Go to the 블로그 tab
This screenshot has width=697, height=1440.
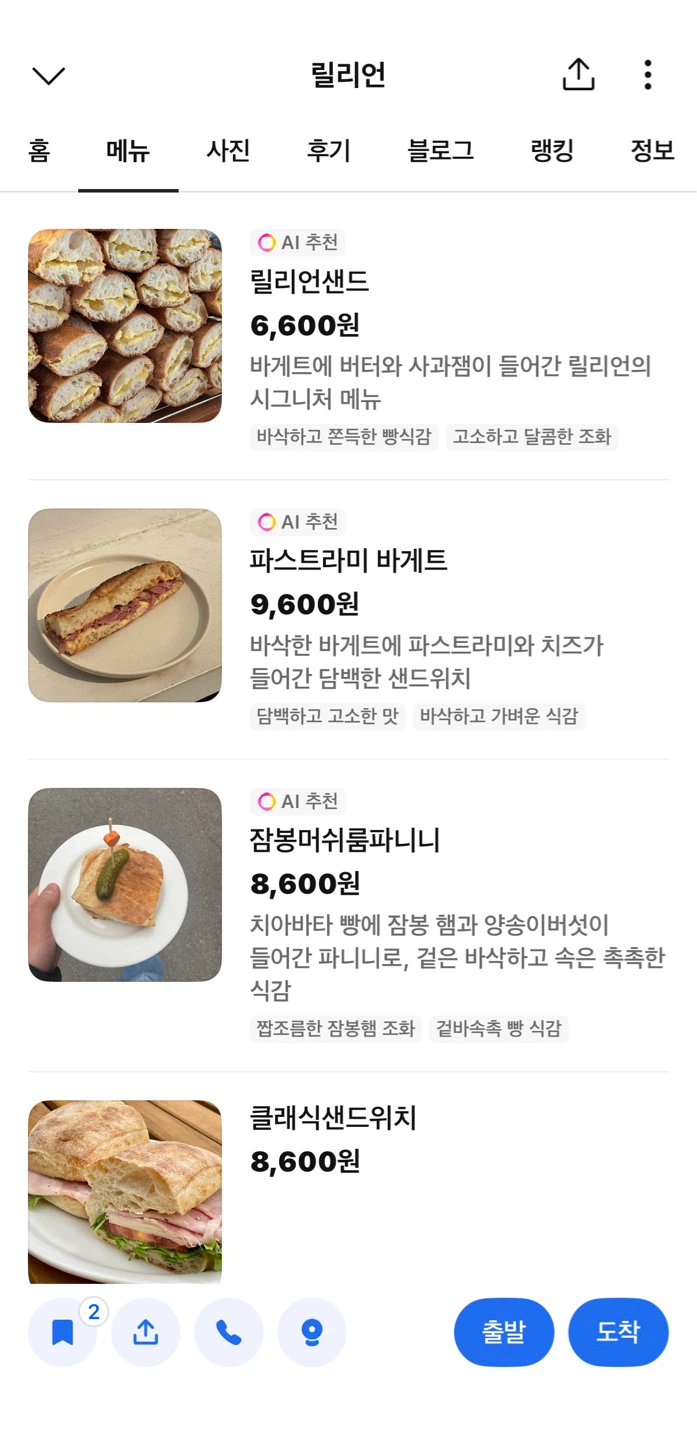pos(440,151)
